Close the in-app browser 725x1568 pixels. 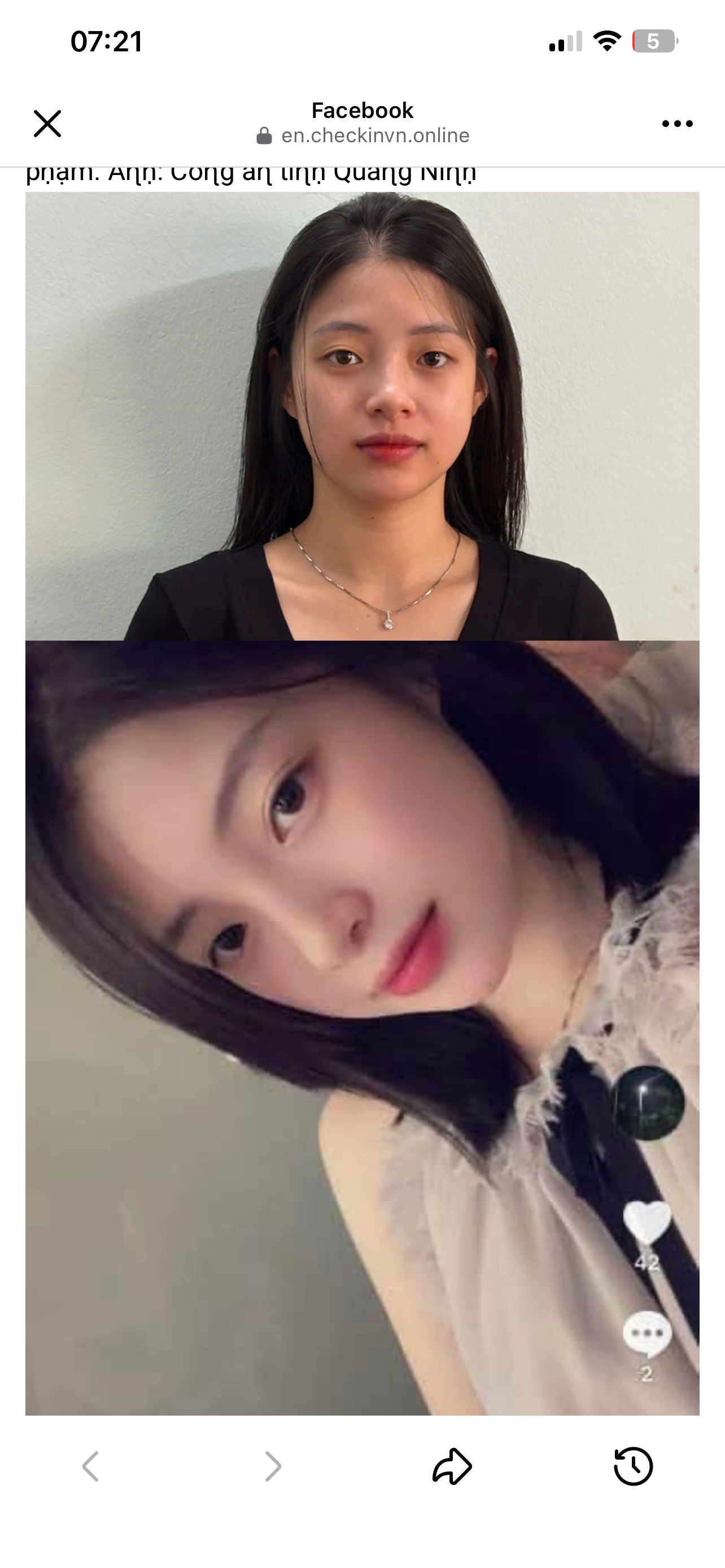pos(47,124)
